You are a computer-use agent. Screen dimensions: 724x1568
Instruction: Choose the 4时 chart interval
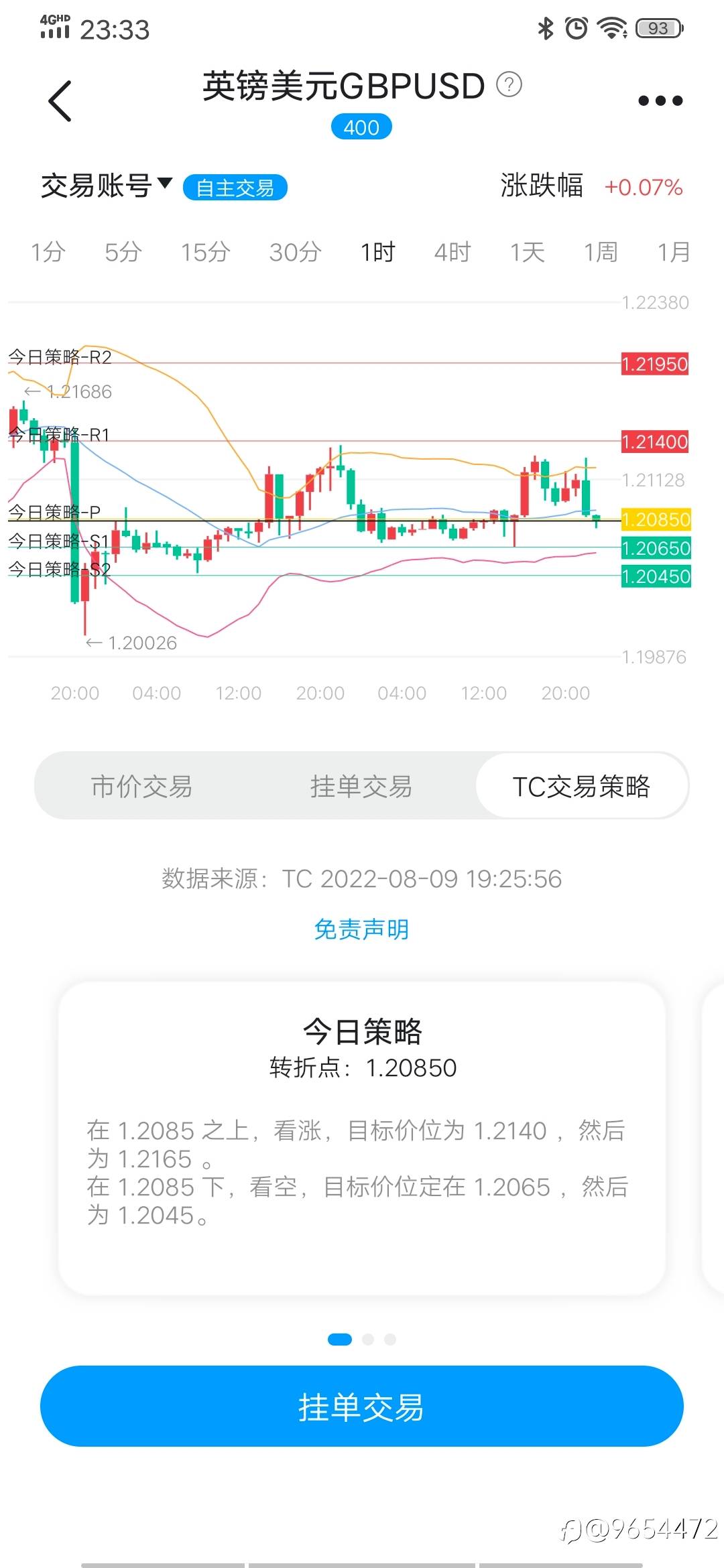click(x=453, y=252)
